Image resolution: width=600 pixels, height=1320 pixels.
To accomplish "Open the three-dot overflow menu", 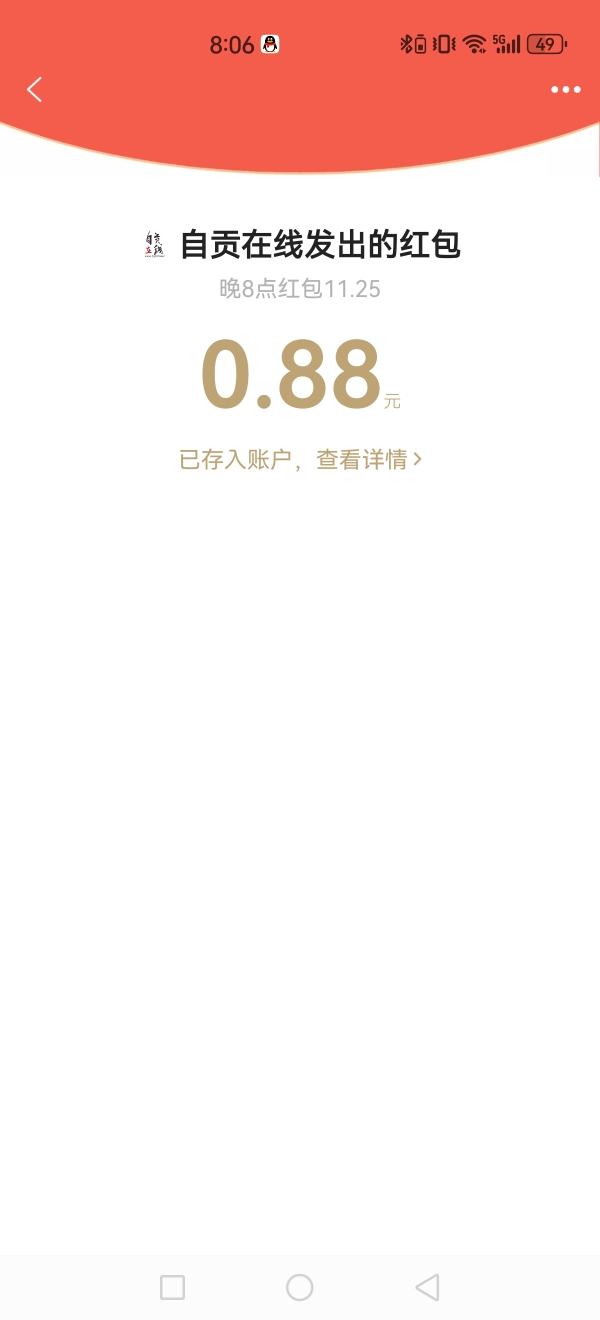I will pos(565,90).
